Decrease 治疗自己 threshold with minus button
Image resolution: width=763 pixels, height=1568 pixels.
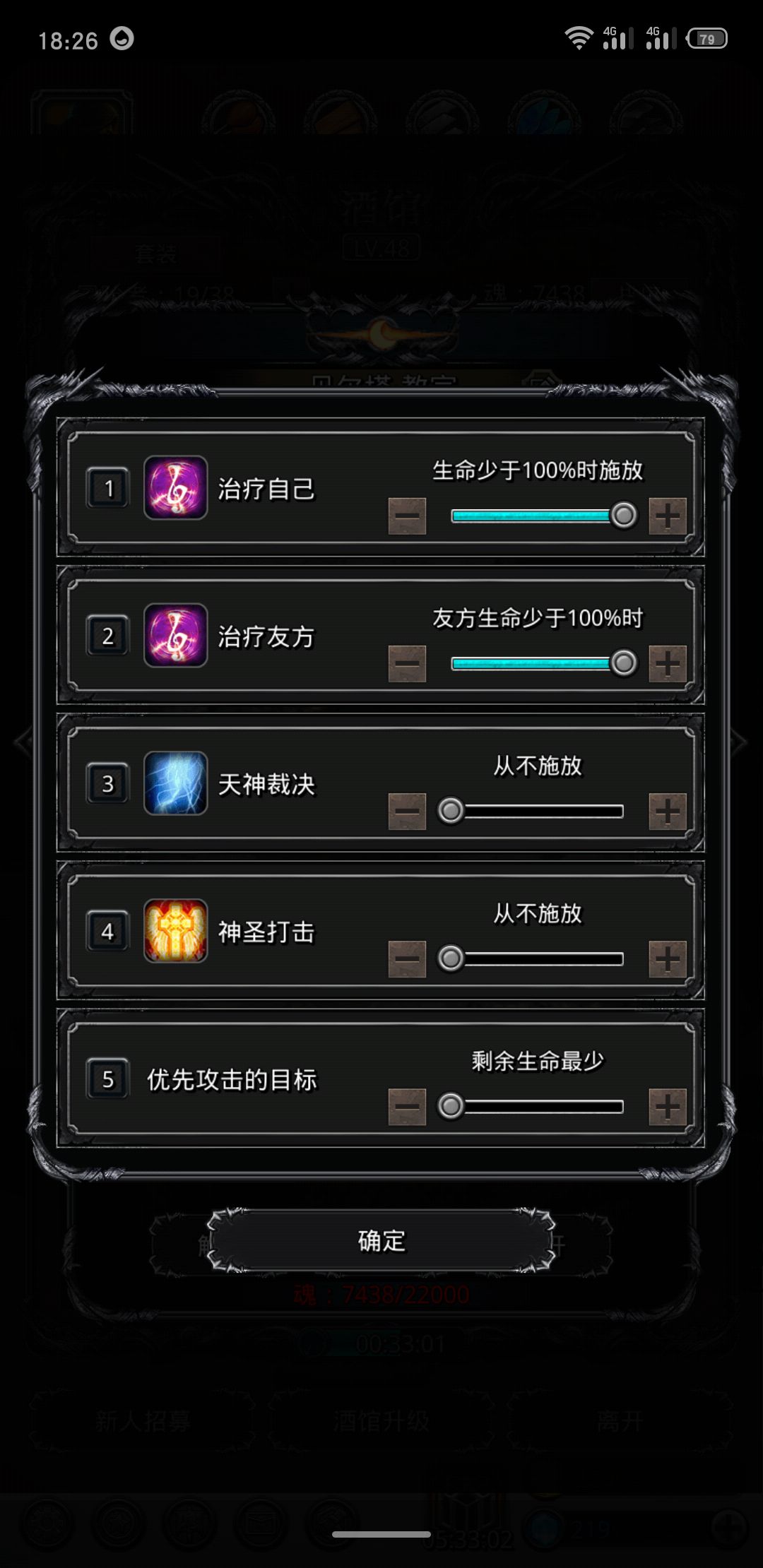point(408,514)
